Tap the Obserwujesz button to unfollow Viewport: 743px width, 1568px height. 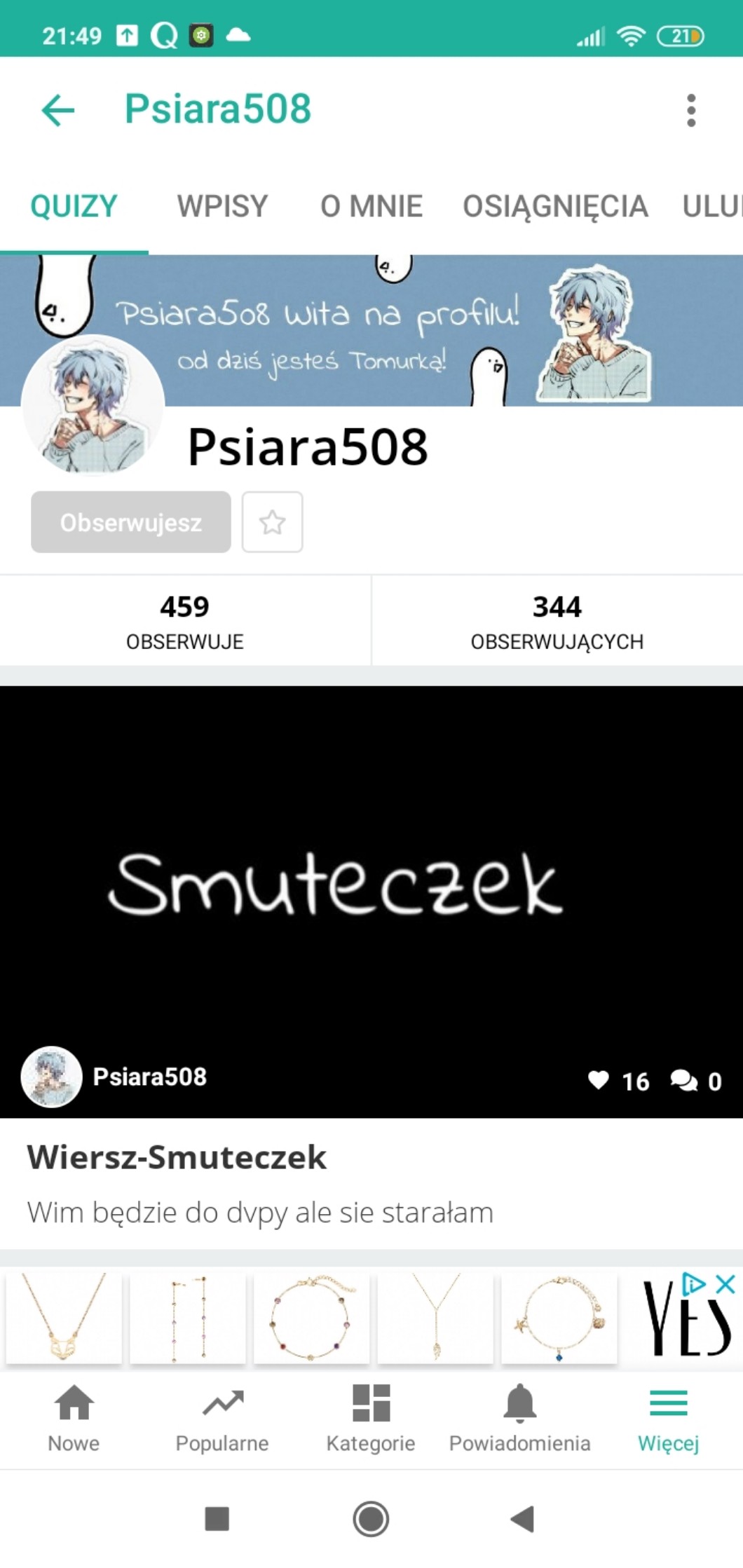pyautogui.click(x=131, y=522)
